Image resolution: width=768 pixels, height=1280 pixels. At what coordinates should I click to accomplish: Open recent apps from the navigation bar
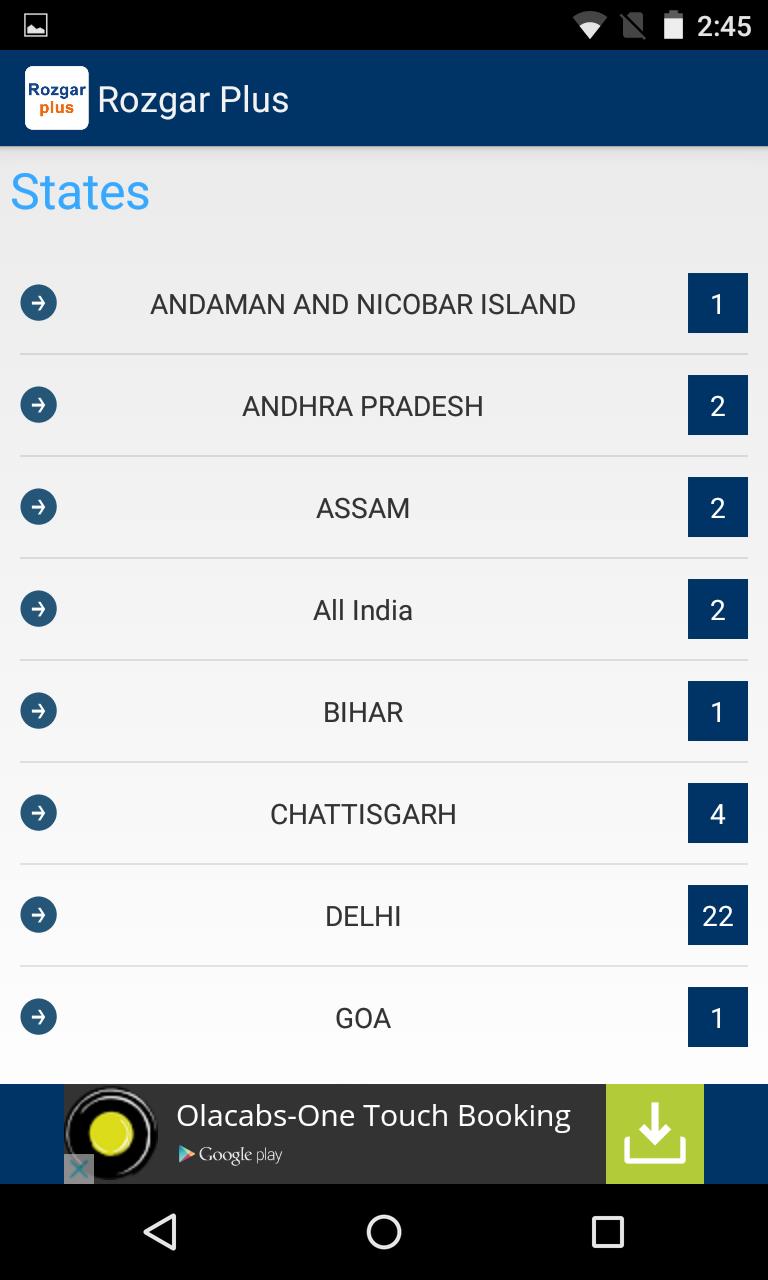pyautogui.click(x=607, y=1232)
